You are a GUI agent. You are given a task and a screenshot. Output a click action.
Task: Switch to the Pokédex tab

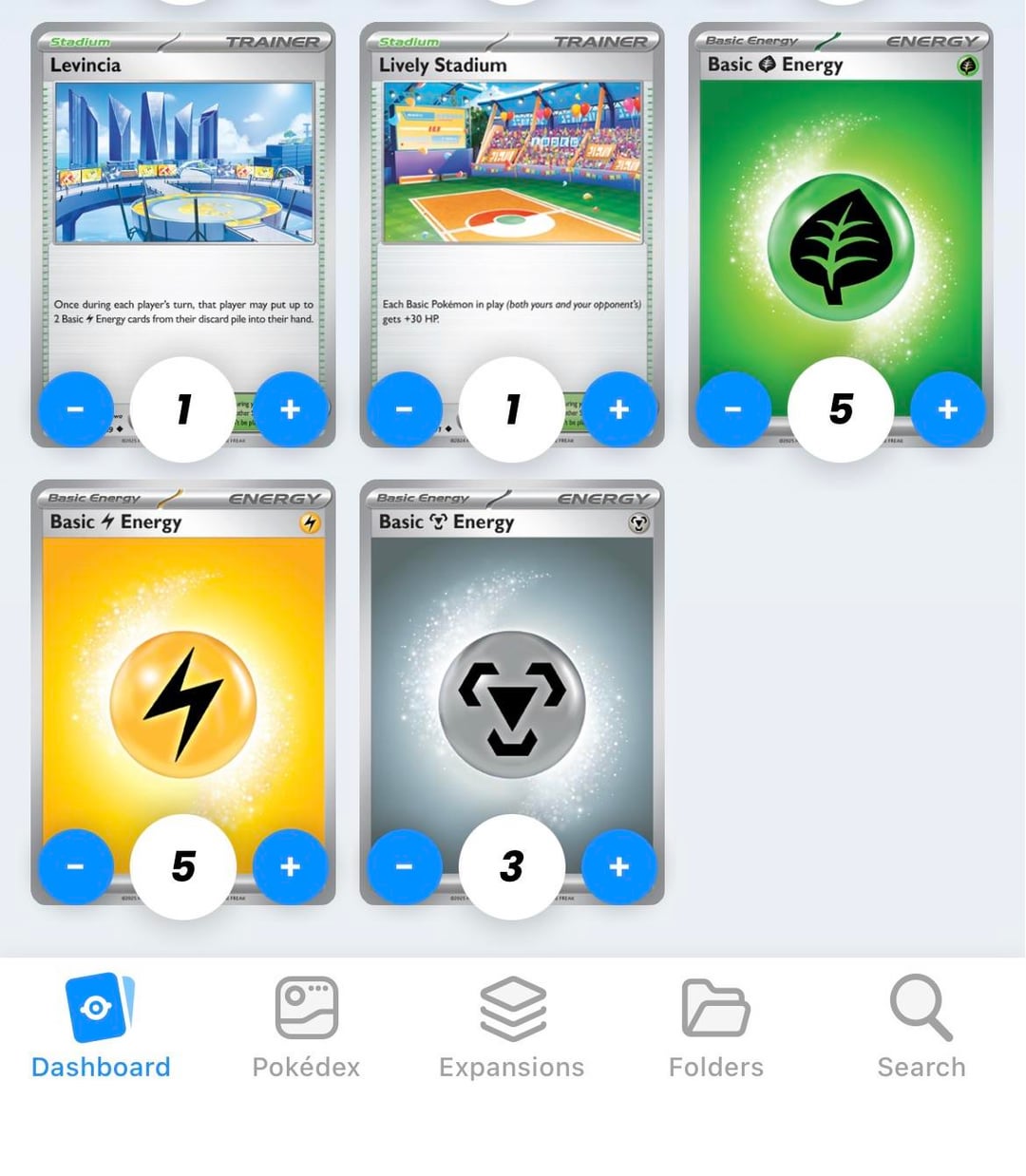(x=306, y=1028)
